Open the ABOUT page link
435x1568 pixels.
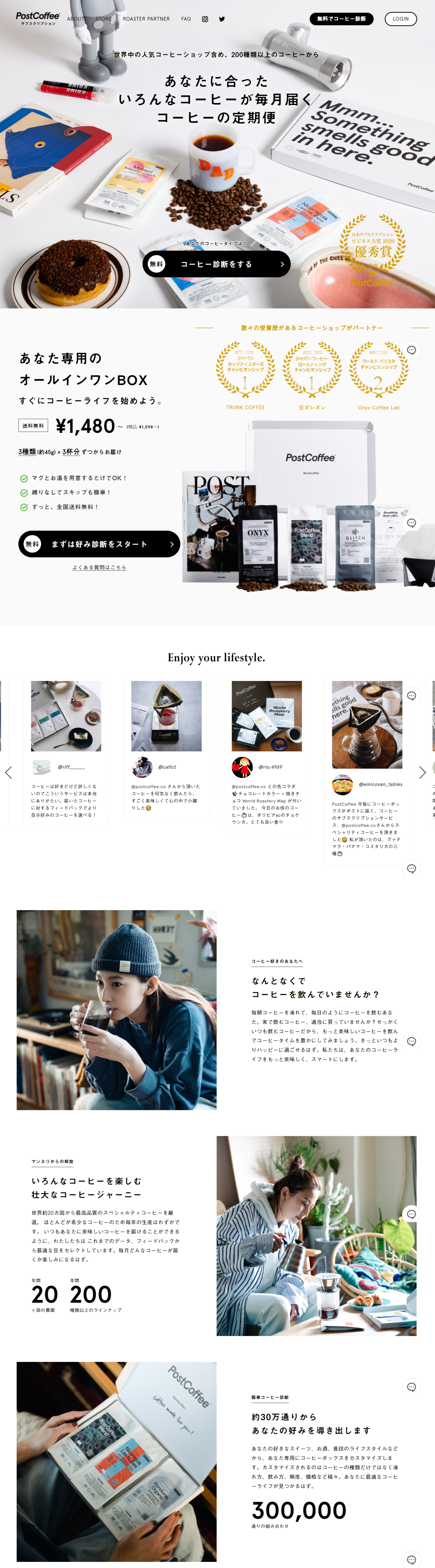pyautogui.click(x=76, y=19)
